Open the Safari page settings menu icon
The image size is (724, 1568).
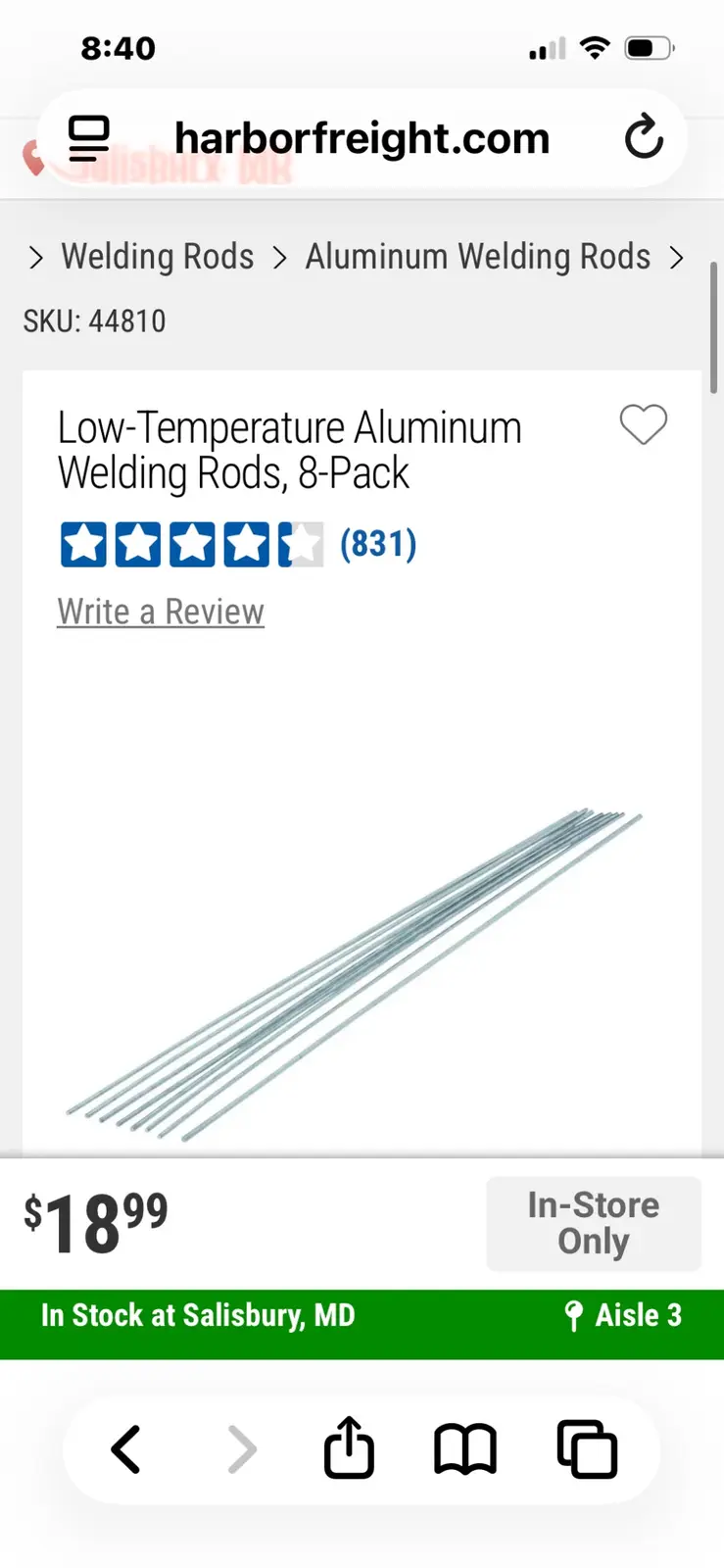coord(89,138)
